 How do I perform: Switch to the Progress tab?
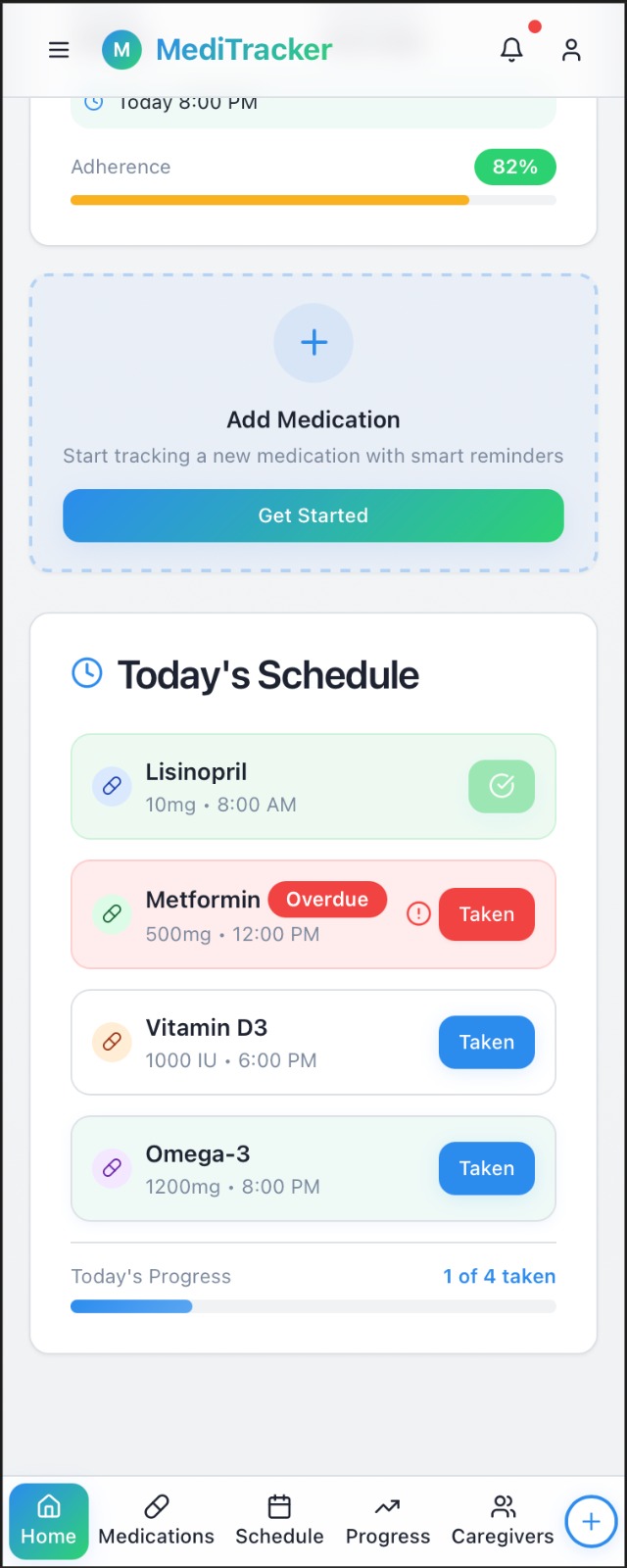pos(388,1521)
